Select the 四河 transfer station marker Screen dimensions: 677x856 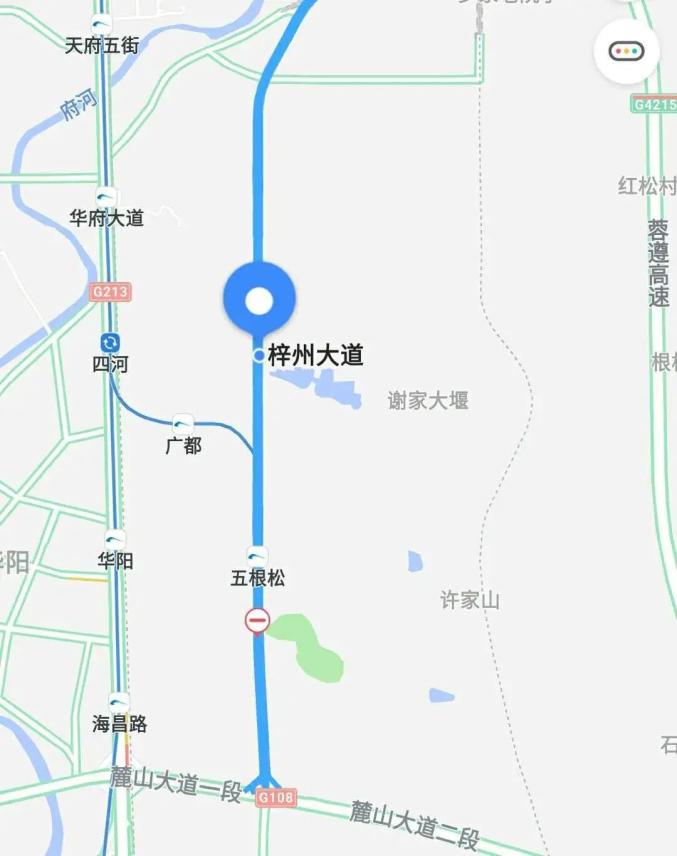tap(110, 343)
